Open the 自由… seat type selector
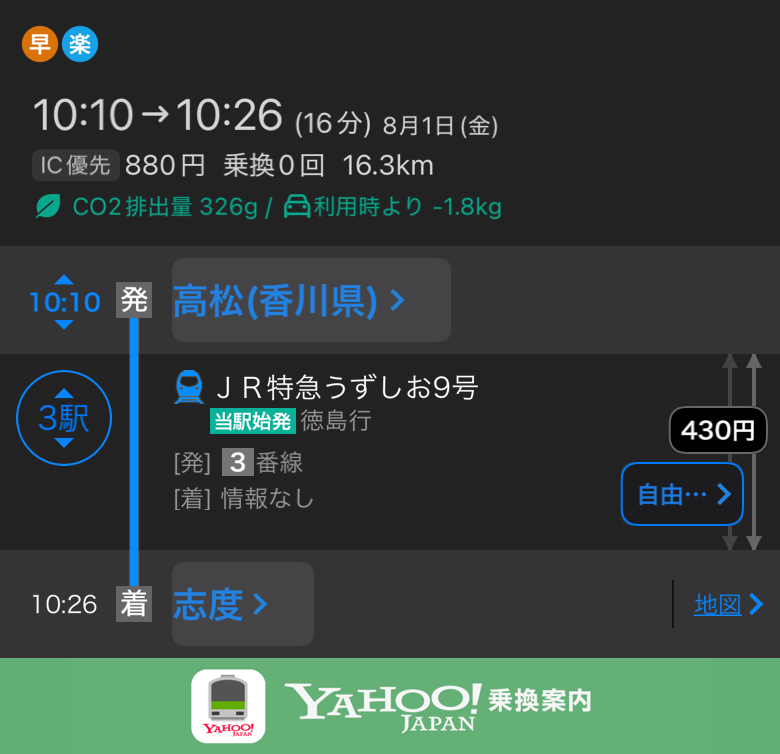 pyautogui.click(x=681, y=494)
